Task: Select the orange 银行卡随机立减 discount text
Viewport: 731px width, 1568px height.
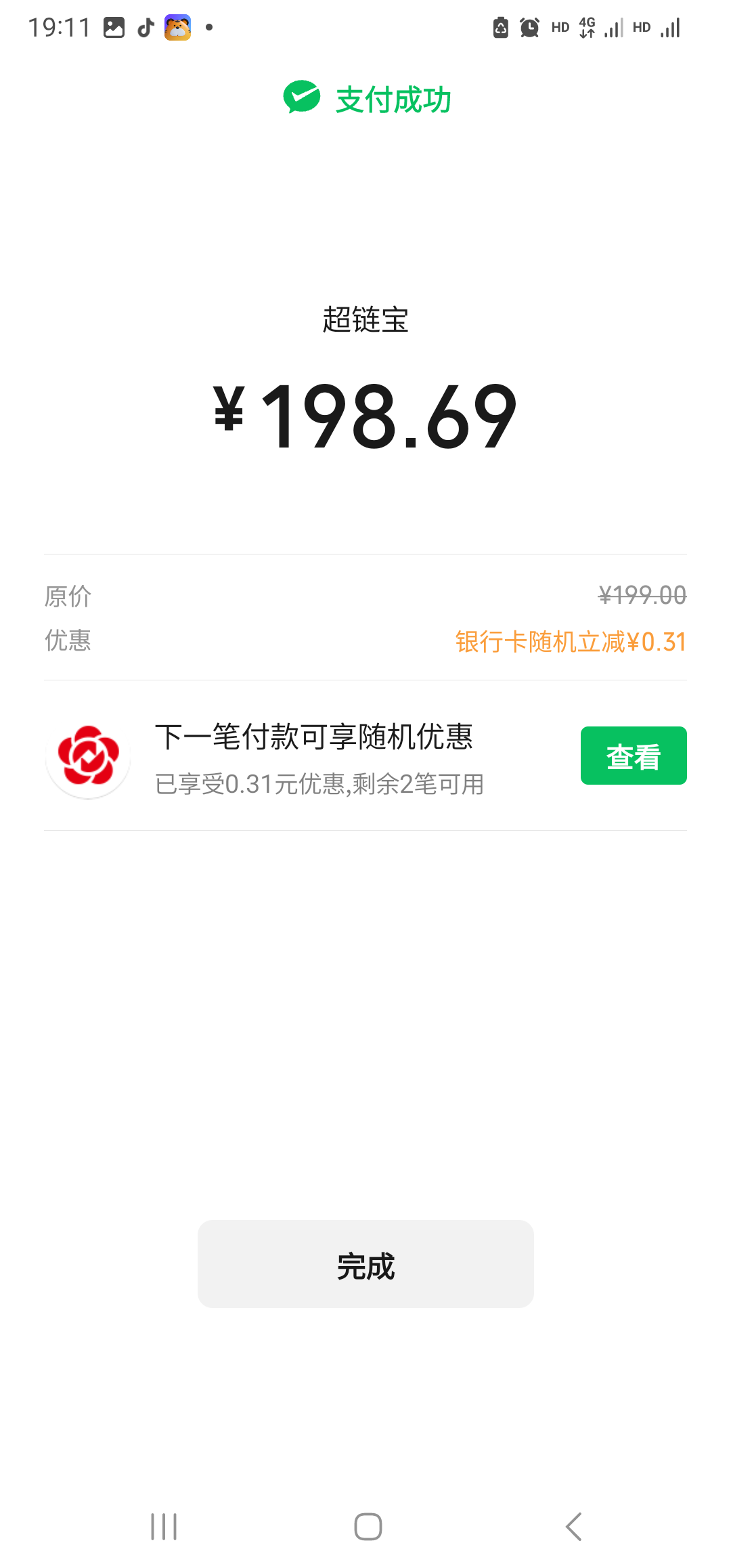Action: 571,642
